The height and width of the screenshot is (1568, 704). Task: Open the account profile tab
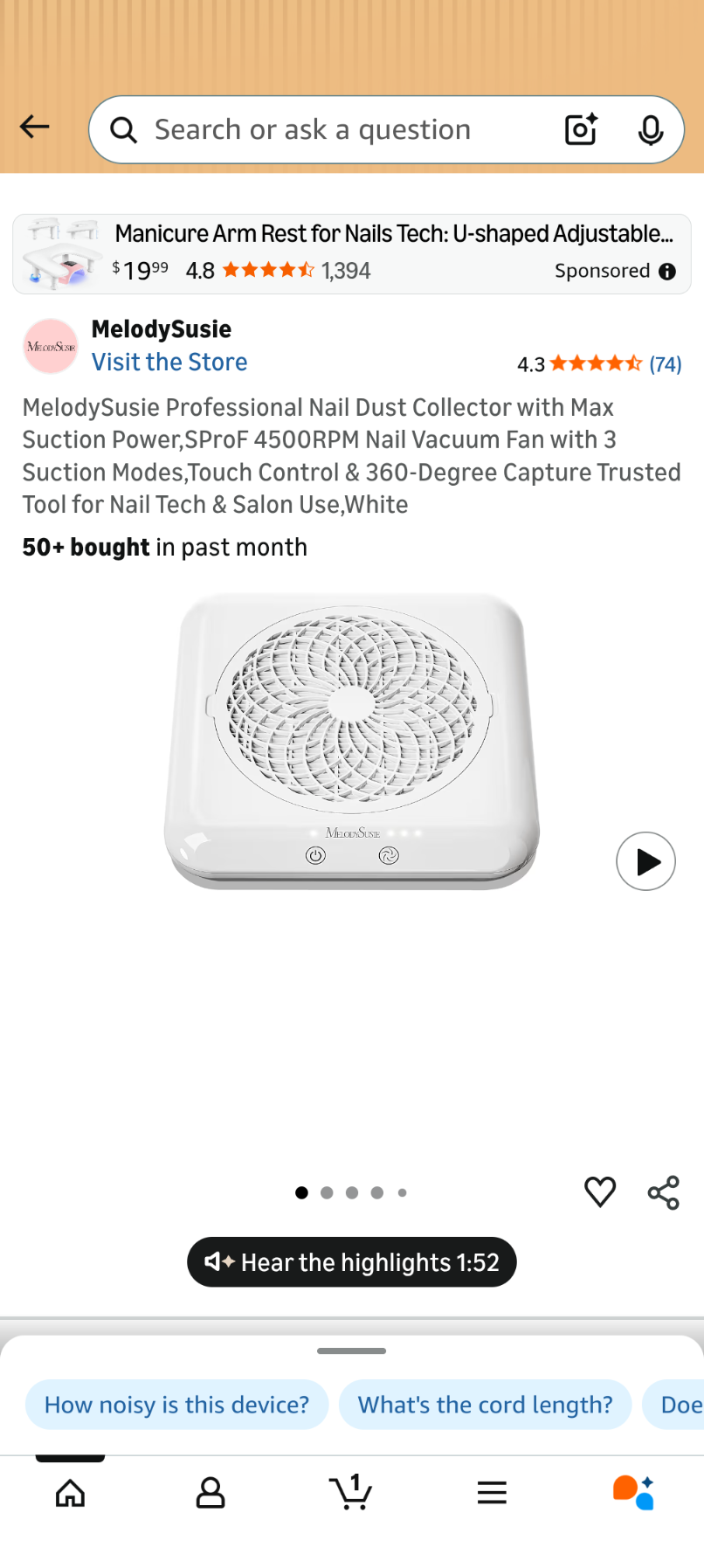[x=211, y=1493]
